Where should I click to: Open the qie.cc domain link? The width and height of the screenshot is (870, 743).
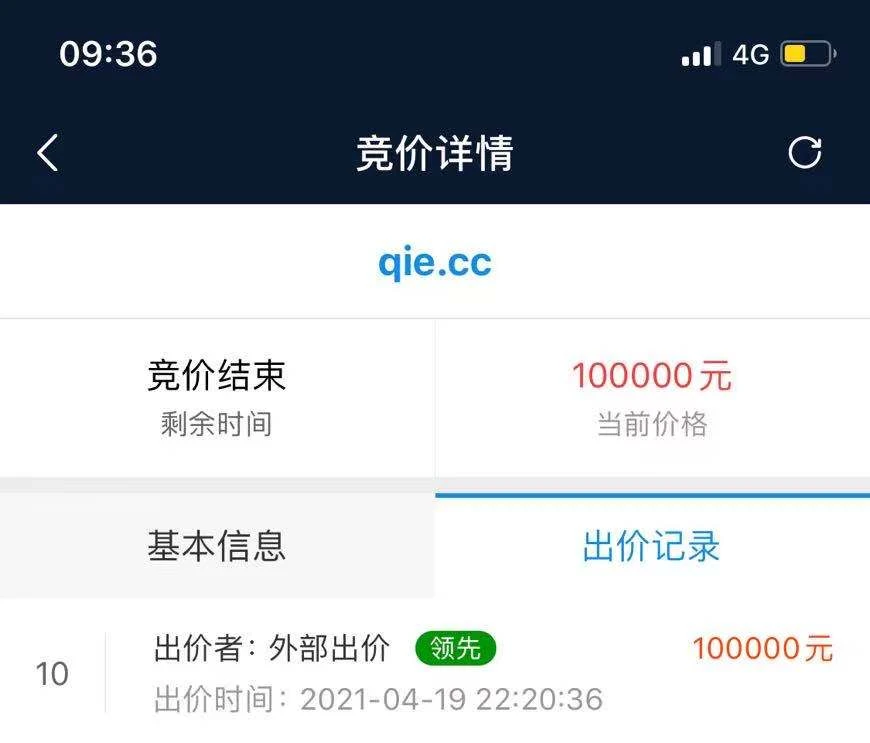click(x=434, y=263)
